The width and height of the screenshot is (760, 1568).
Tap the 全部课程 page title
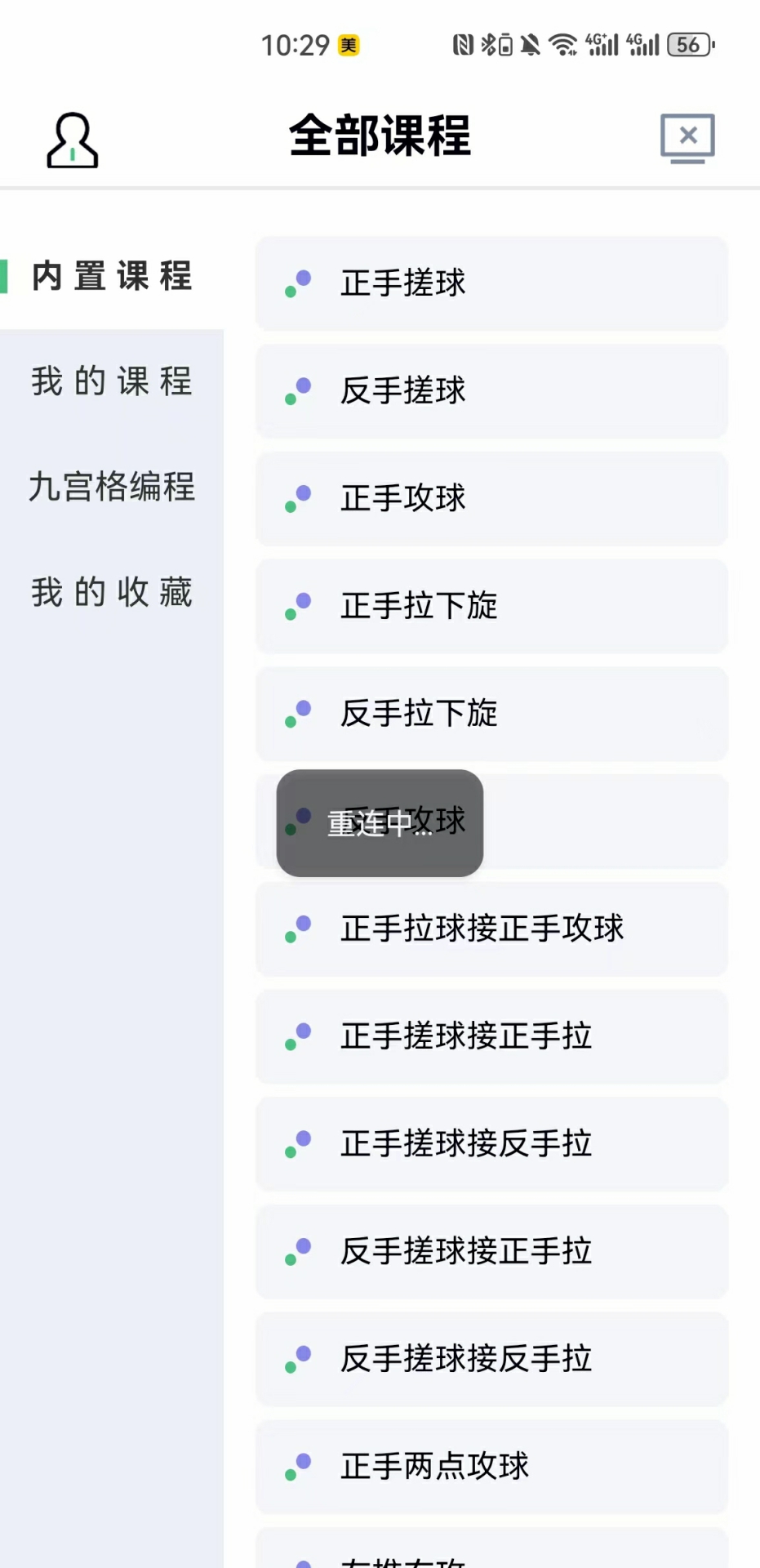(380, 136)
